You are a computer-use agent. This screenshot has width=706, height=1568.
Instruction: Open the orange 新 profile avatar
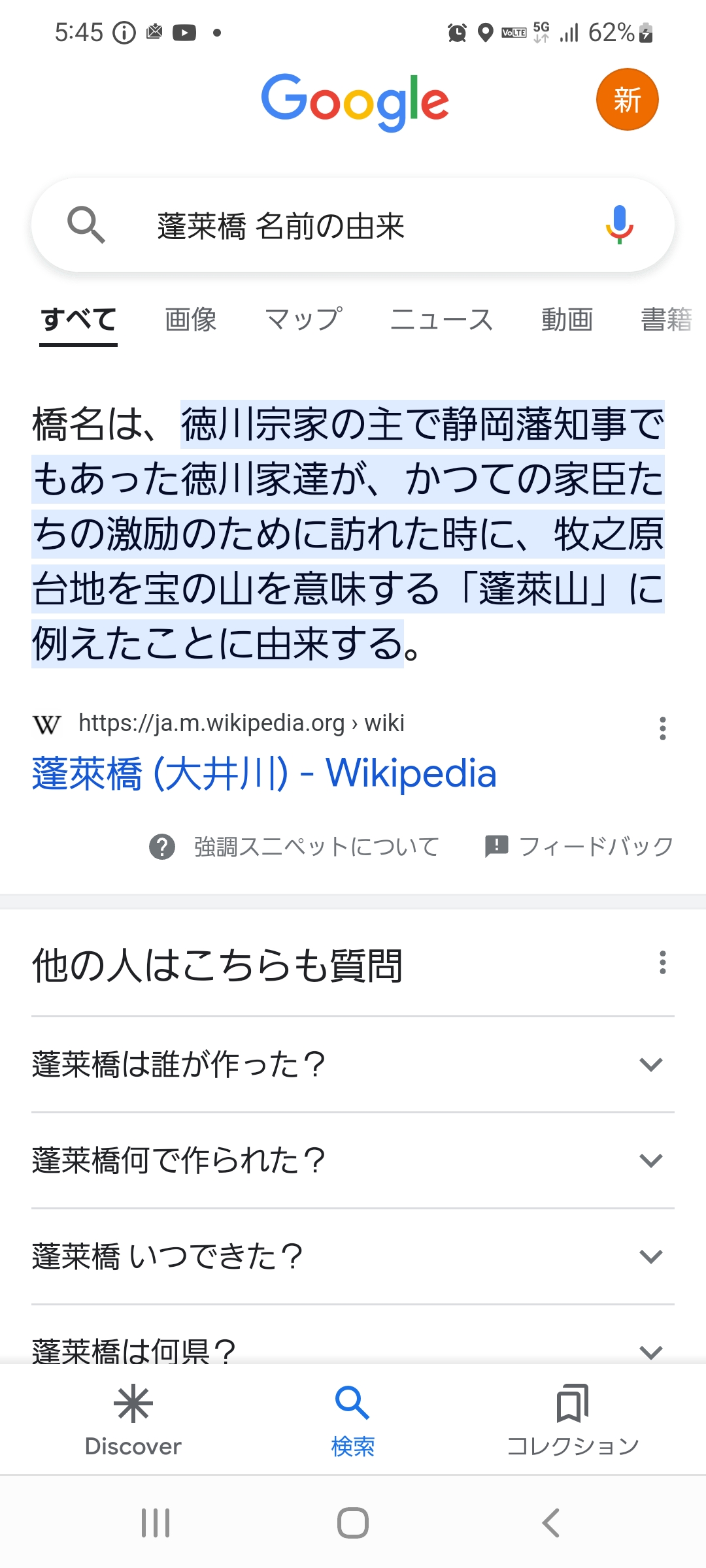(627, 99)
